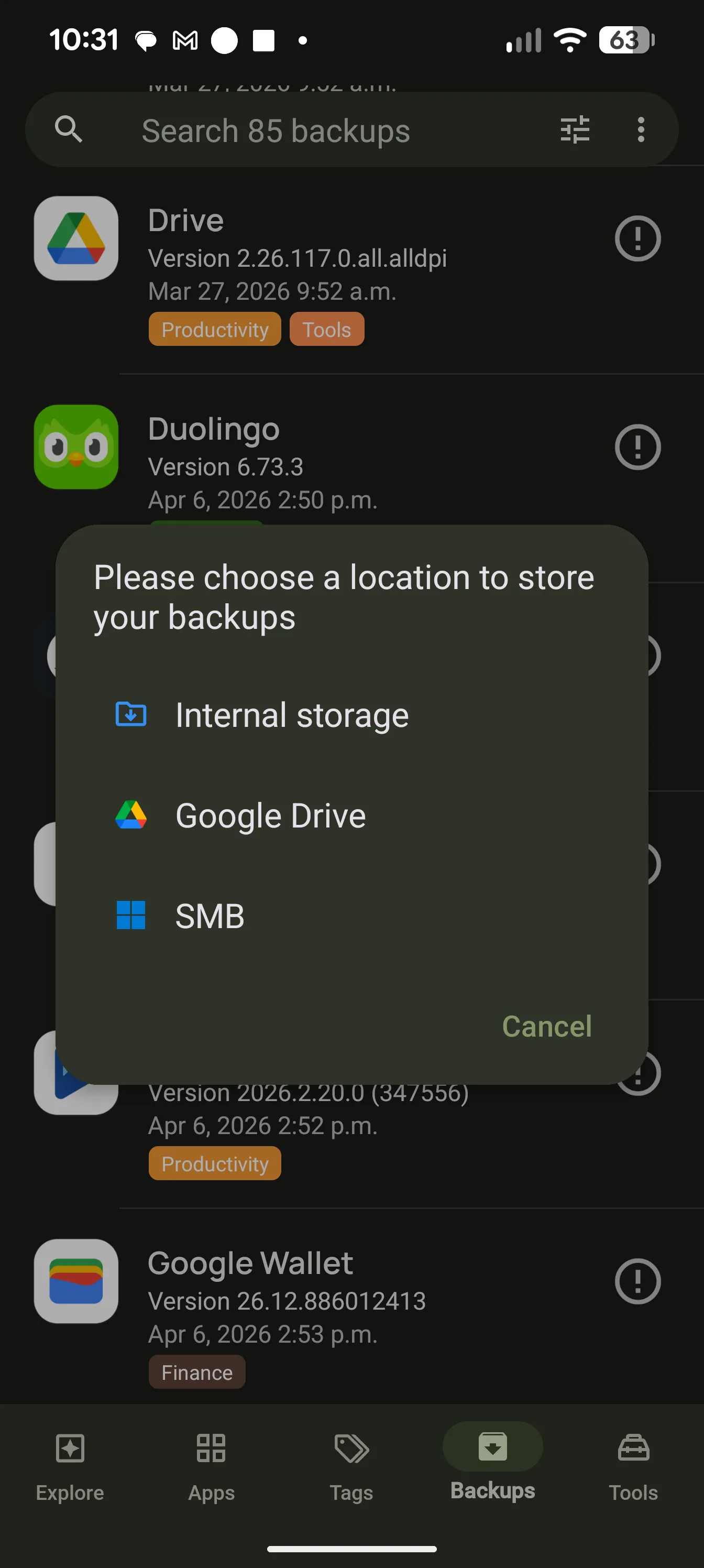View backup info for Duolingo
The width and height of the screenshot is (704, 1568).
tap(637, 448)
